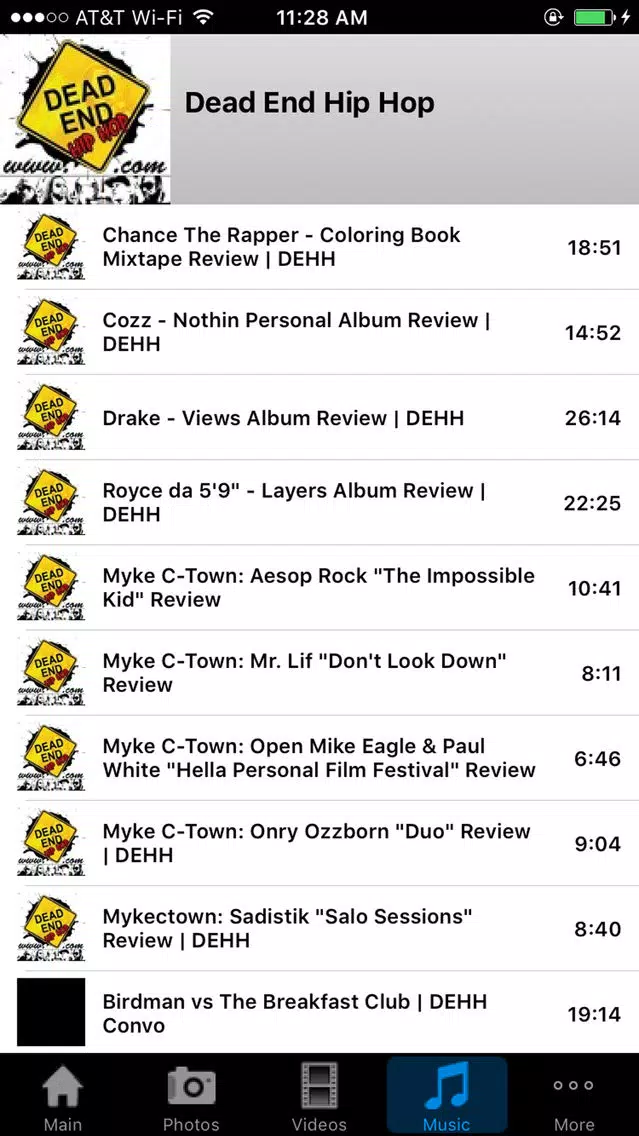Open Sadistik Salo Sessions review
The height and width of the screenshot is (1136, 639).
320,928
